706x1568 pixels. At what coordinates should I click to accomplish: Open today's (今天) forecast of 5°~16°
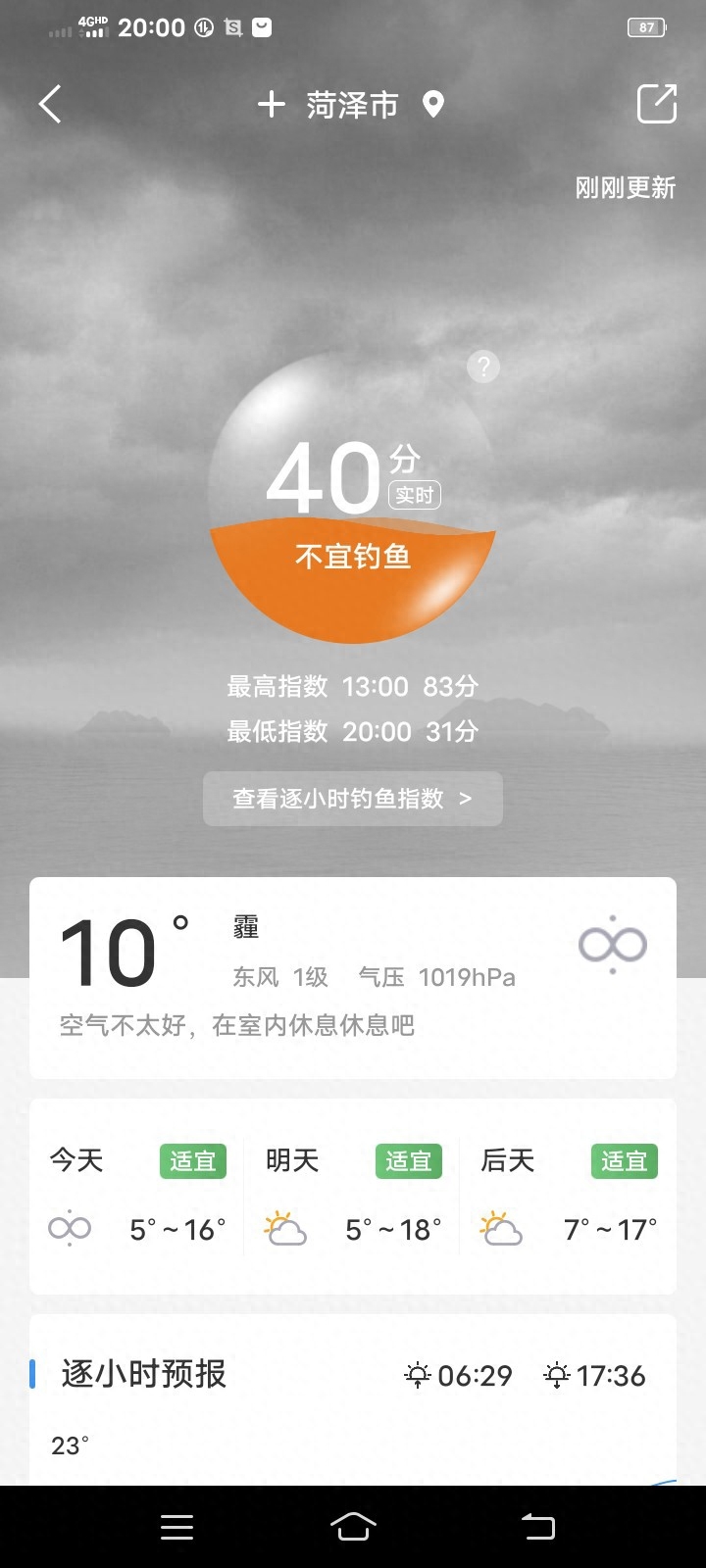(x=137, y=1196)
